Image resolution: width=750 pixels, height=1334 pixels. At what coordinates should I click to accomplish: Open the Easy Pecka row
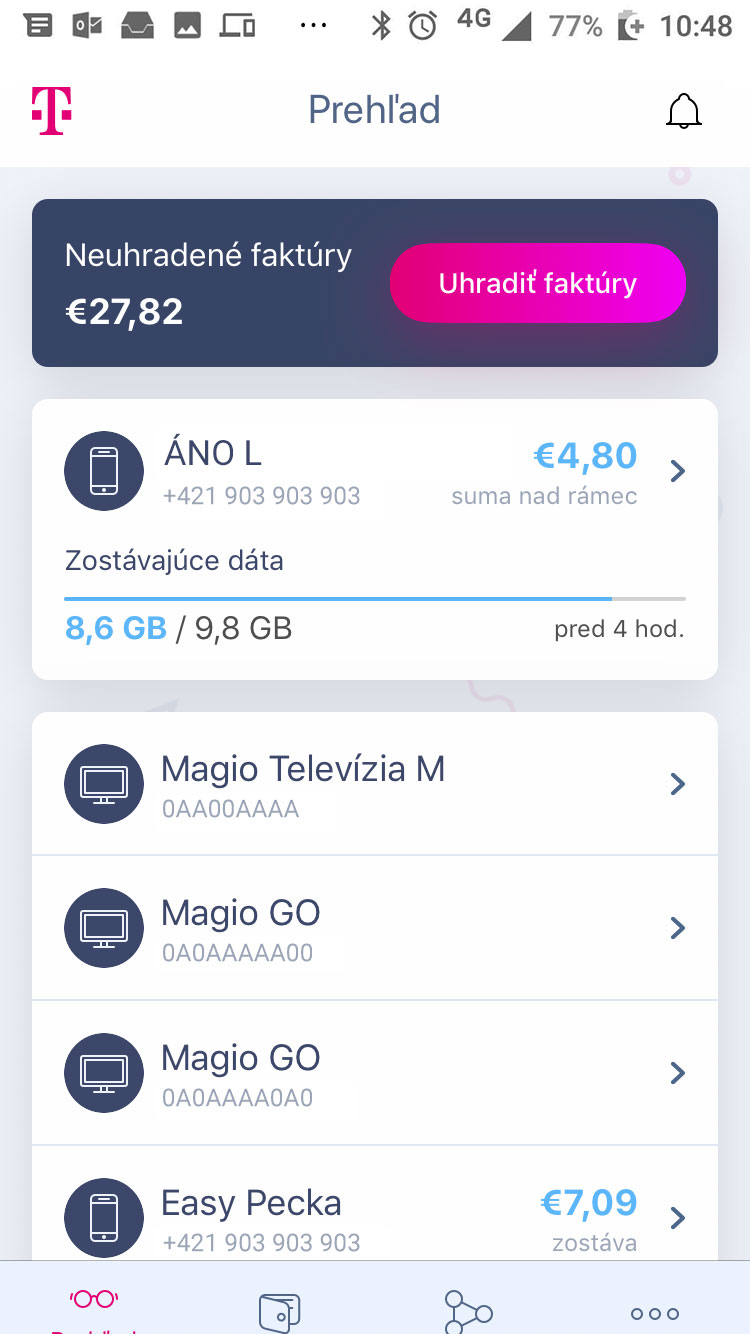click(x=375, y=1204)
